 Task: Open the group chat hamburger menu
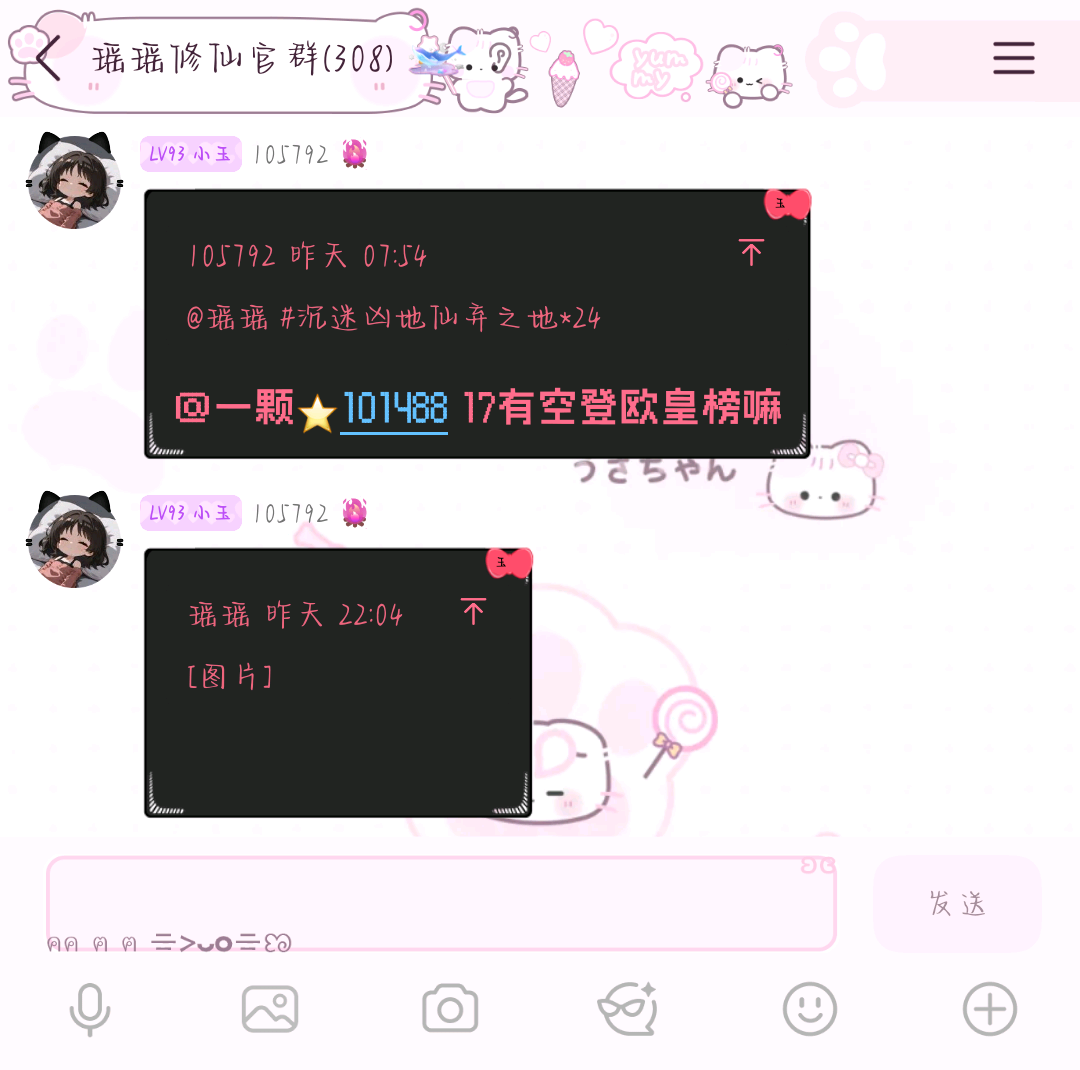[x=1013, y=58]
